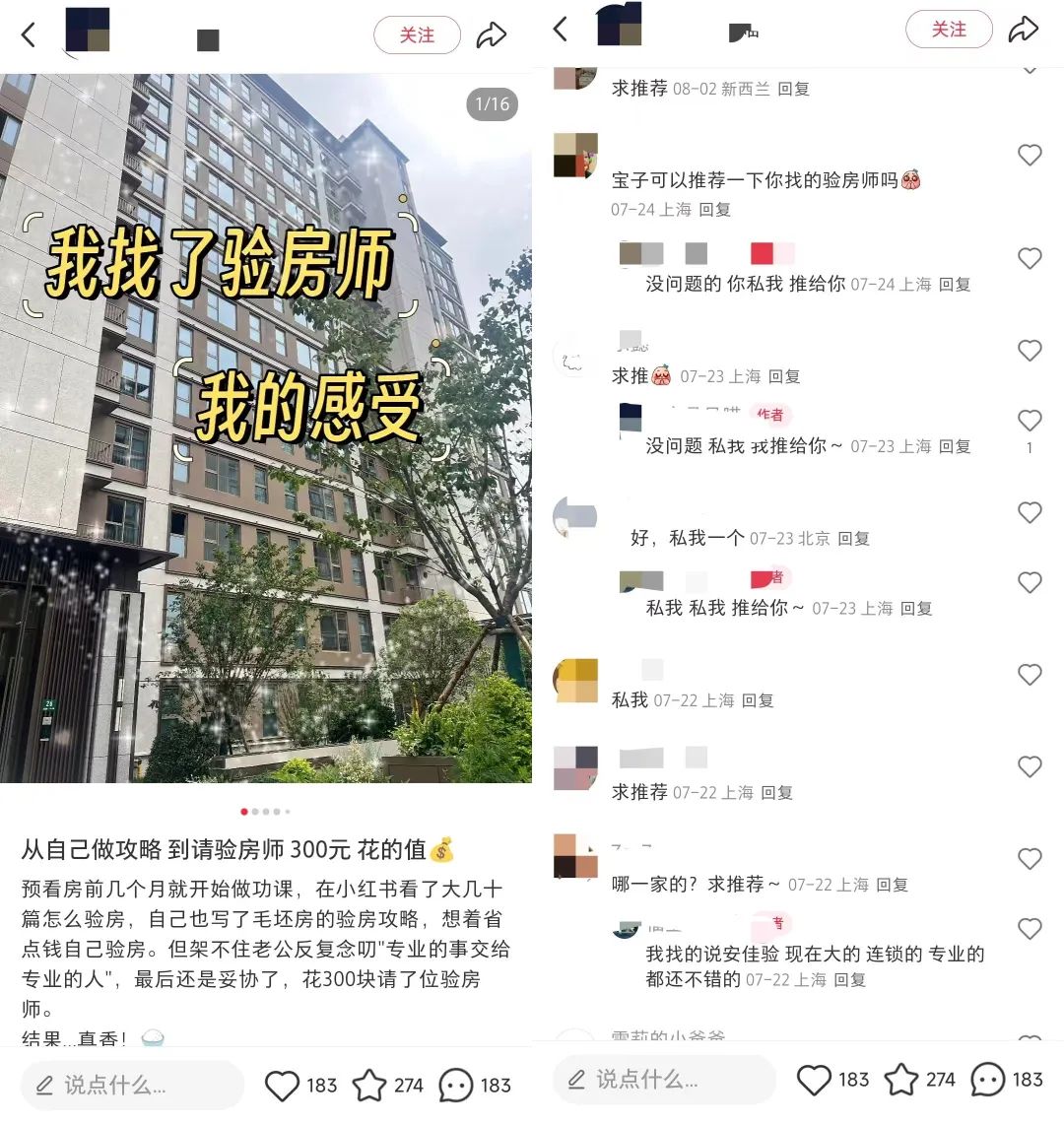Like the reply '私我 私我 推给你～'

[1030, 582]
